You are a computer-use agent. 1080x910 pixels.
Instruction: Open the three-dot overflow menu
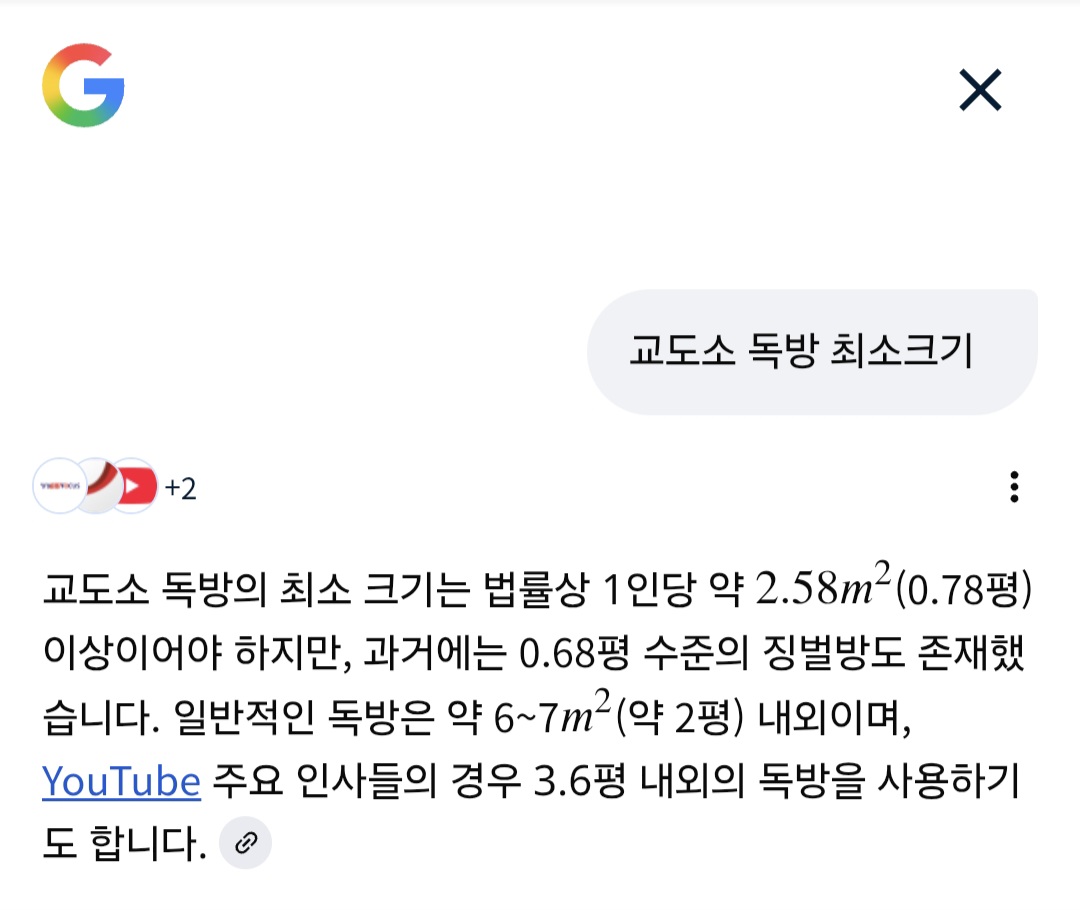pyautogui.click(x=1014, y=487)
